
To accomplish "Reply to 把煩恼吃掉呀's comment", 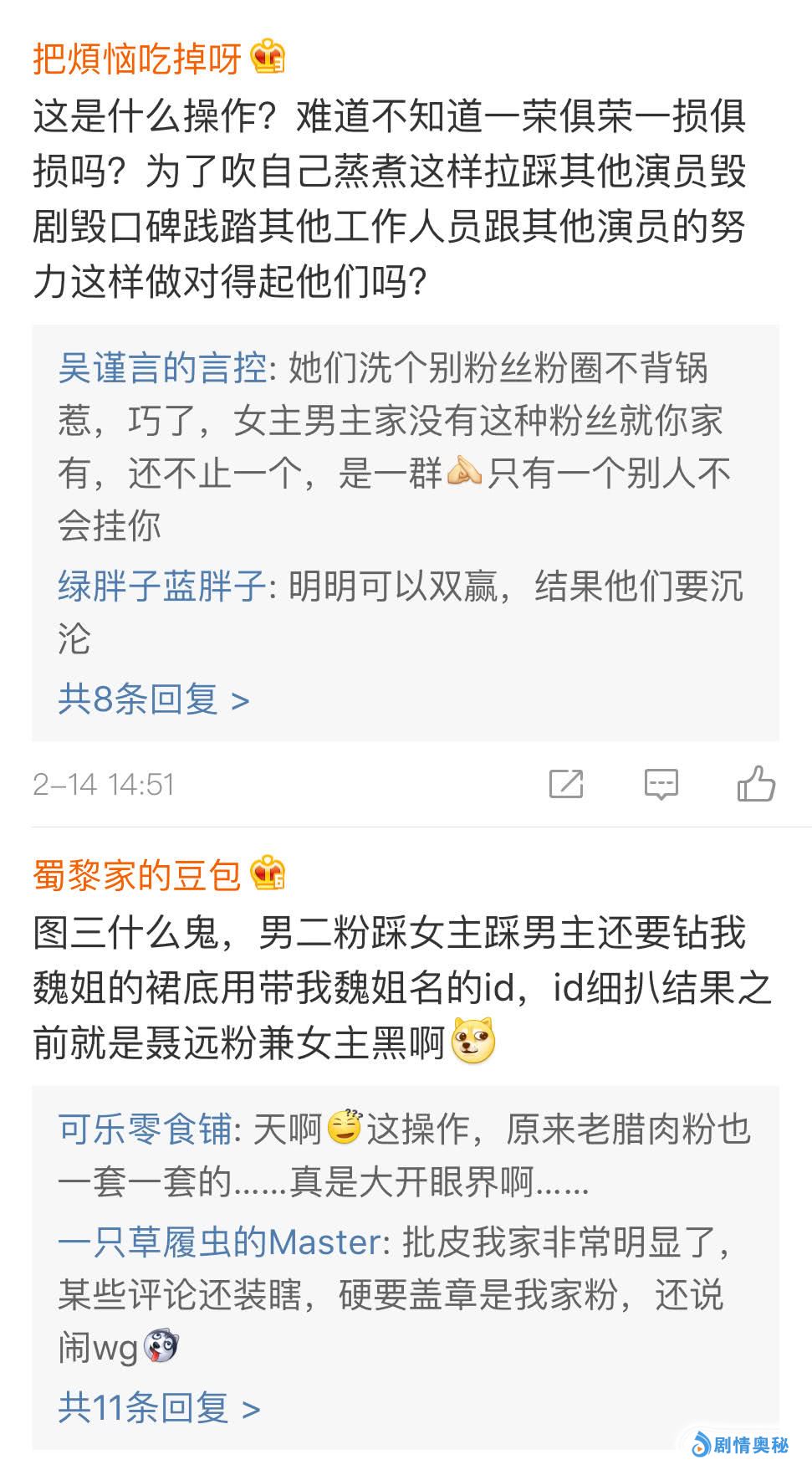I will click(x=661, y=784).
